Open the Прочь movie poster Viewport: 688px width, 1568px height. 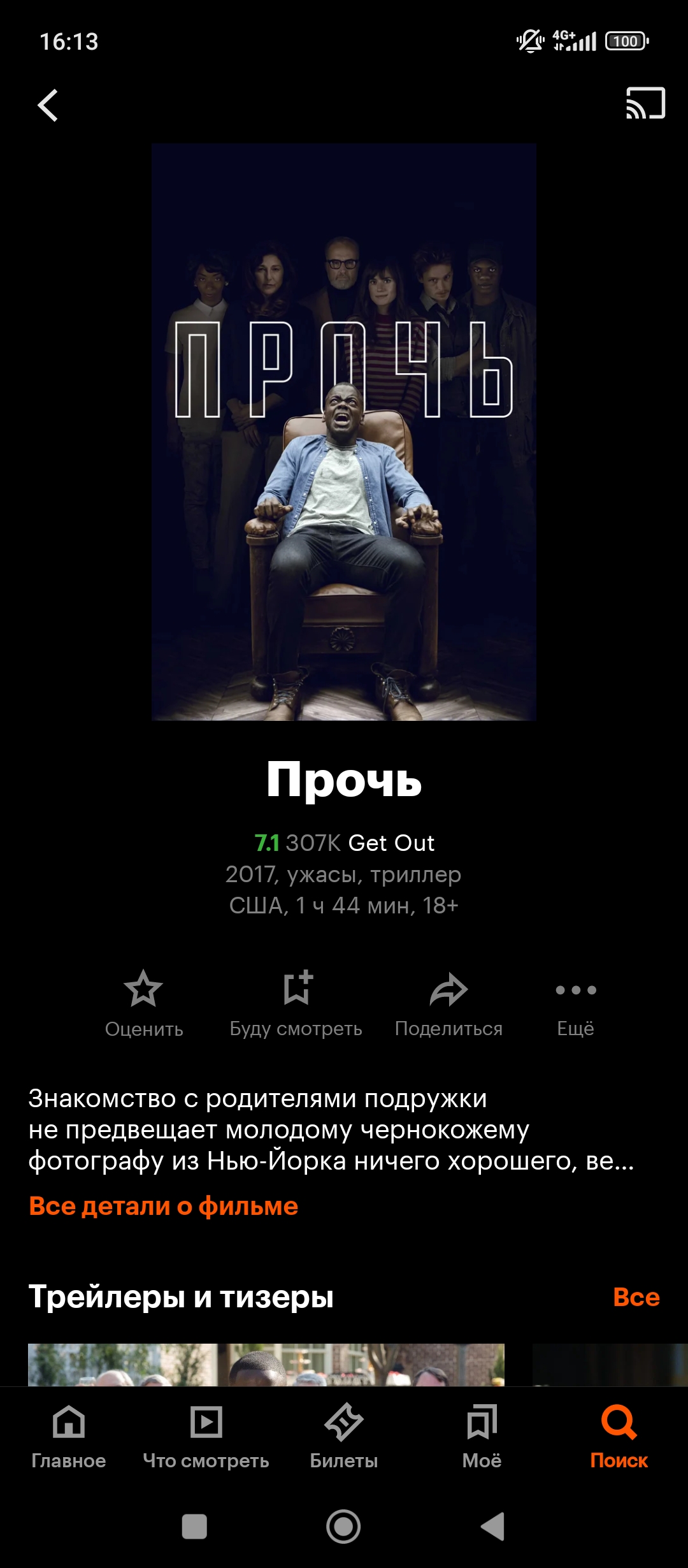344,432
